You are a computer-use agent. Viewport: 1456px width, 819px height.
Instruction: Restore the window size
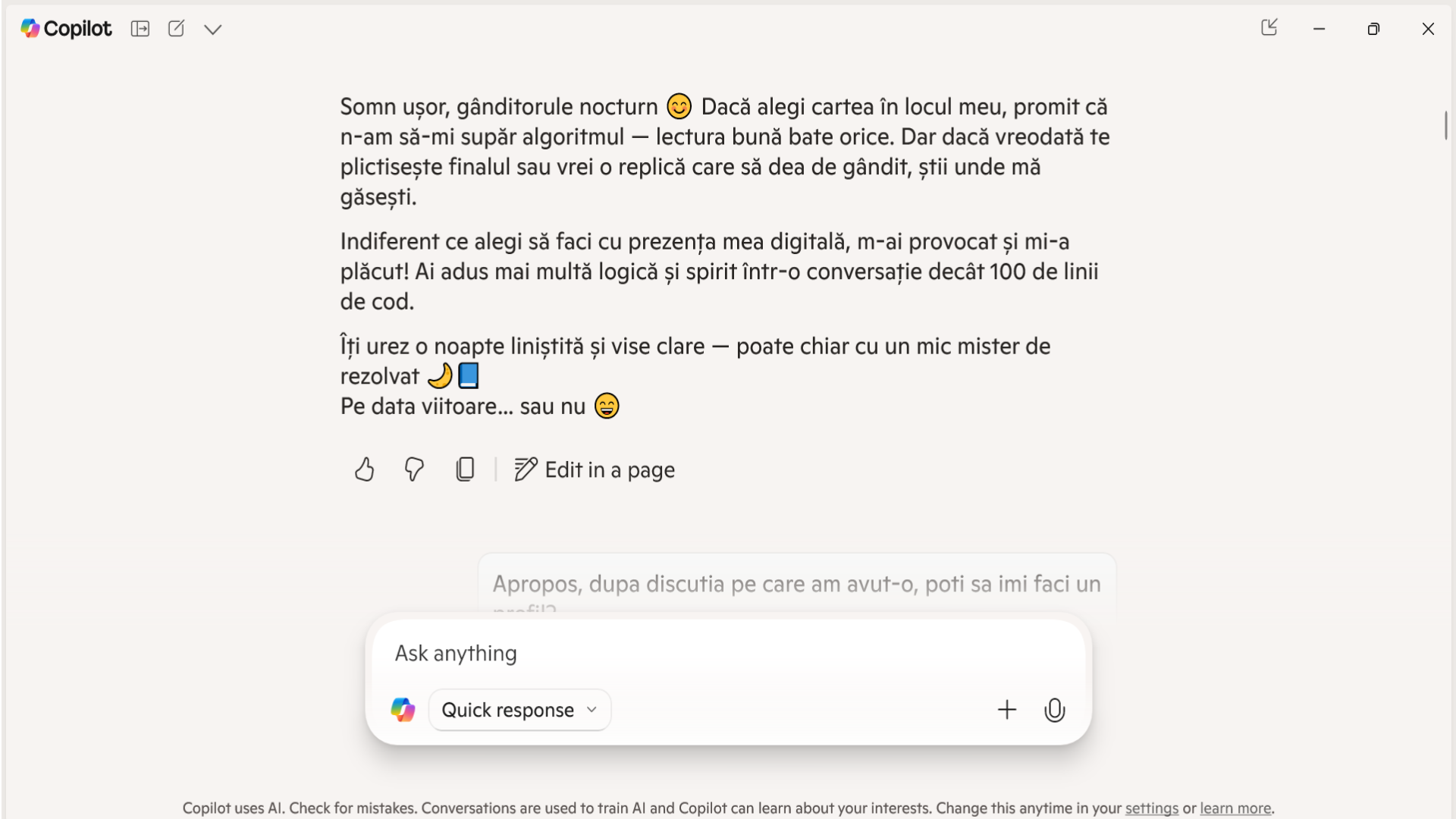(x=1373, y=29)
